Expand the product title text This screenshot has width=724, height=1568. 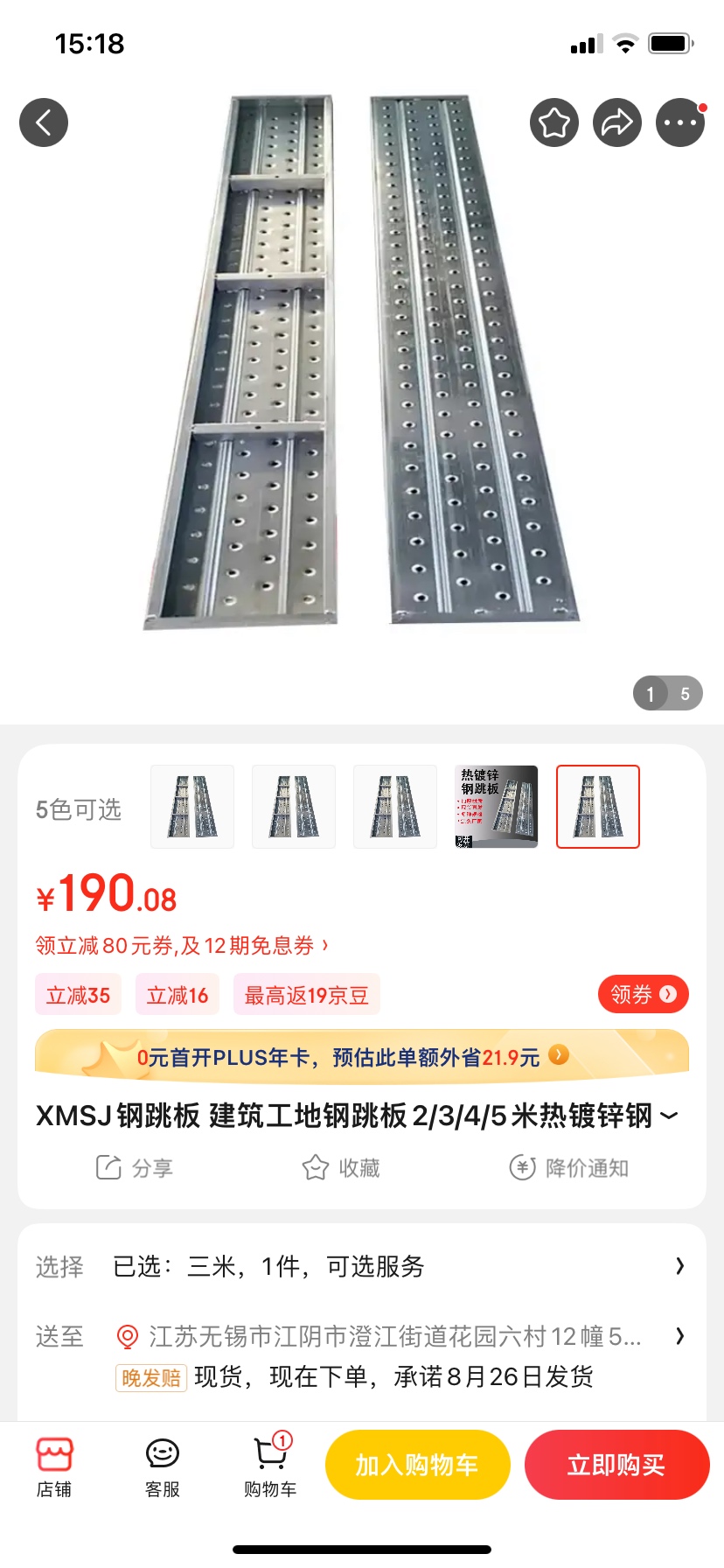(x=668, y=1116)
